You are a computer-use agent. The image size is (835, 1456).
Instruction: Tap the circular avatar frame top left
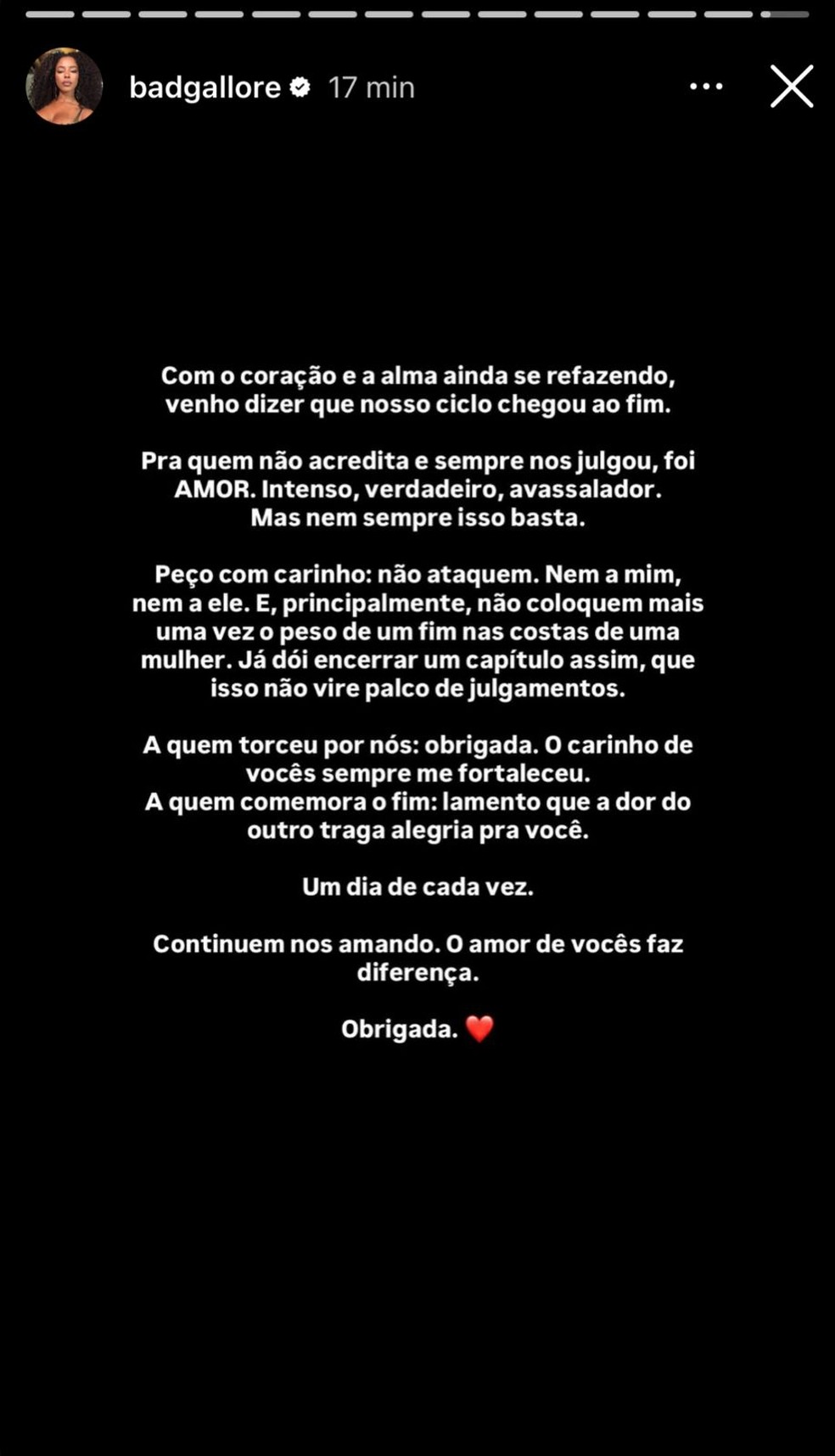tap(64, 84)
